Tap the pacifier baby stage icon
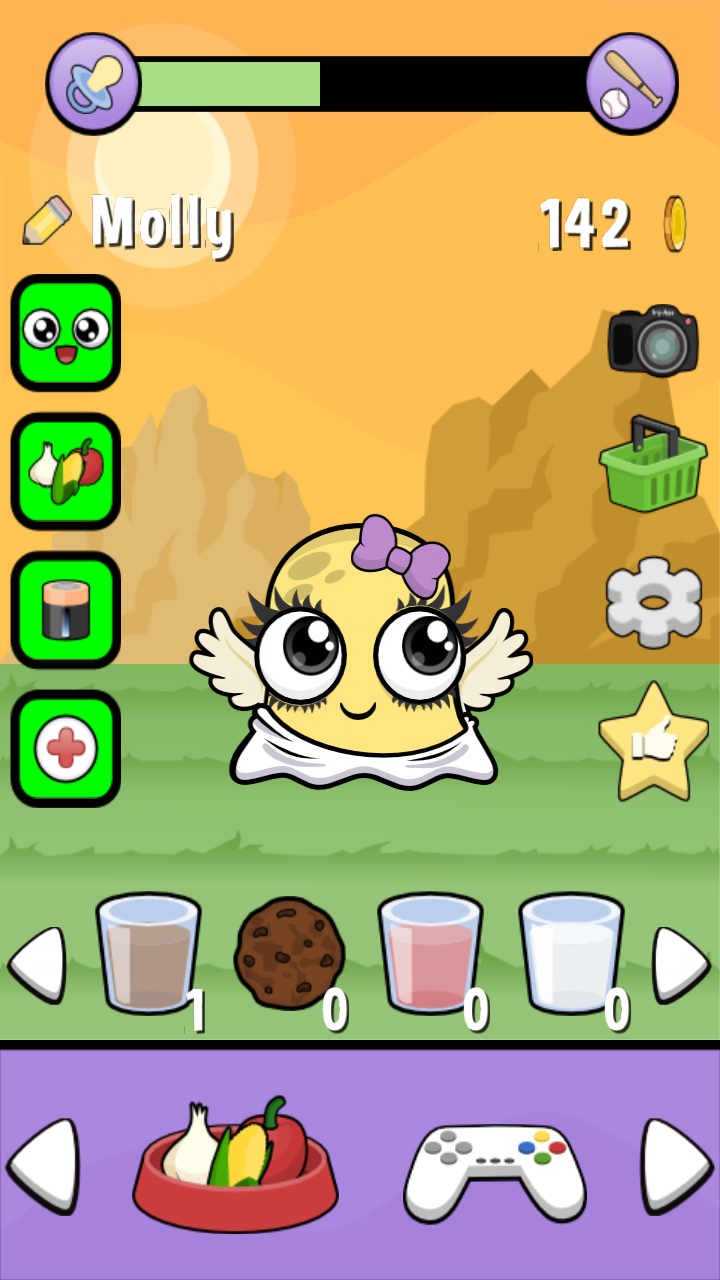720x1280 pixels. (93, 83)
